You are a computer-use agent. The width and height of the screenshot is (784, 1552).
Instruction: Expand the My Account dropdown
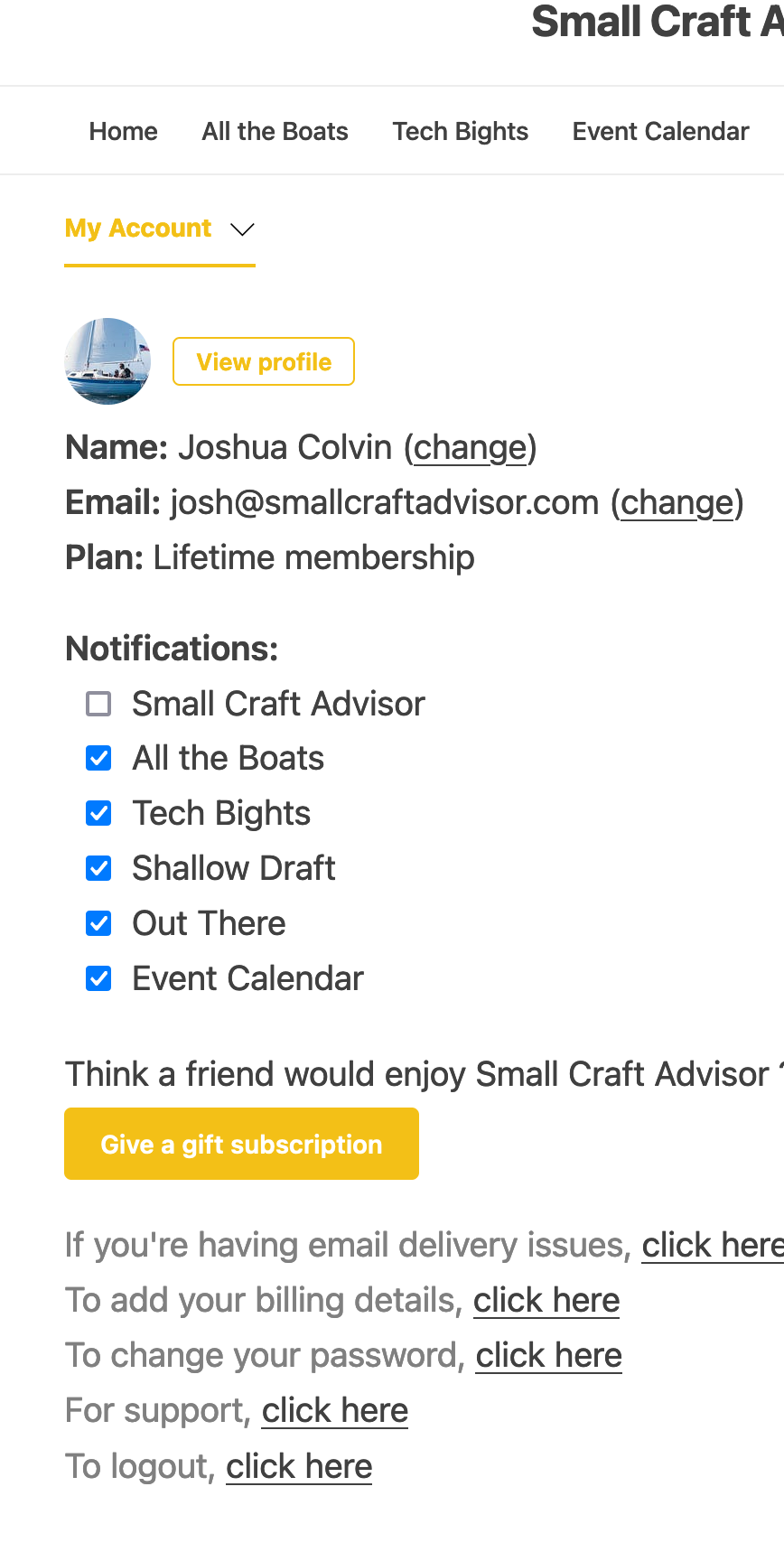pyautogui.click(x=159, y=229)
